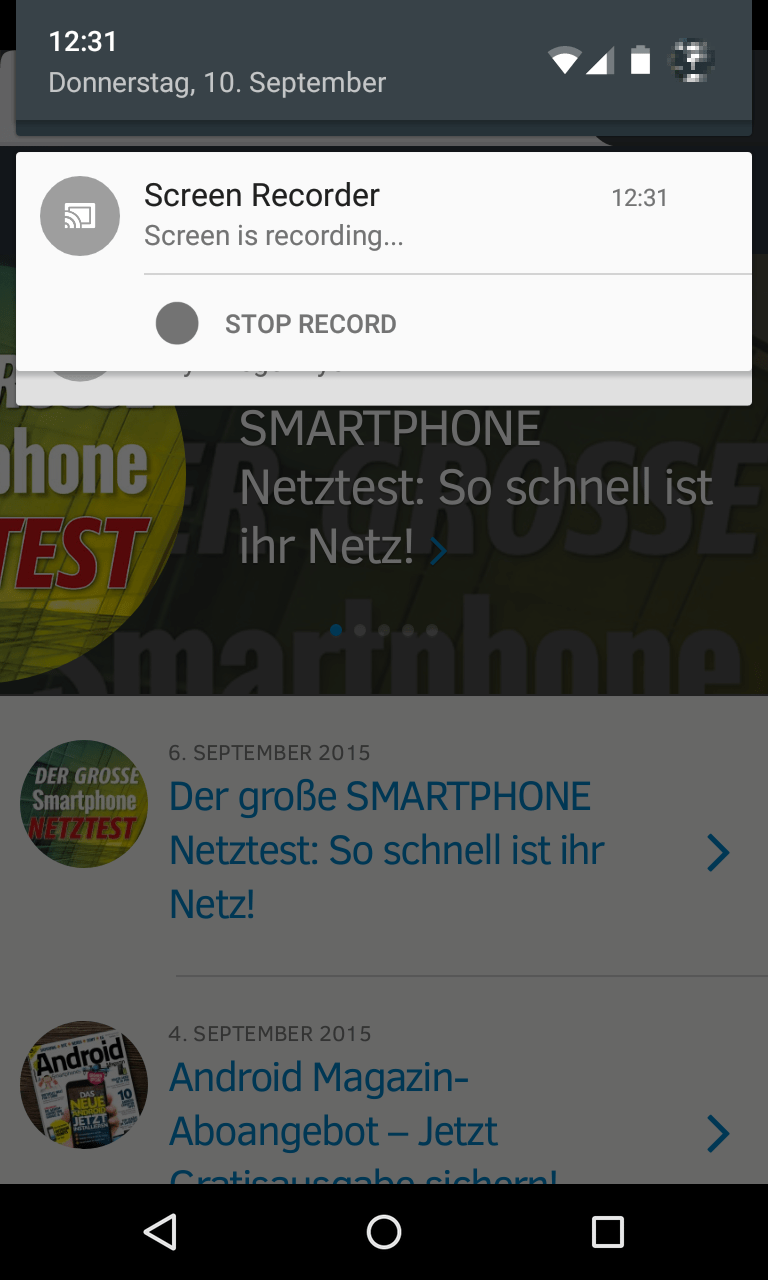768x1280 pixels.
Task: Open the user avatar in status header
Action: tap(692, 61)
